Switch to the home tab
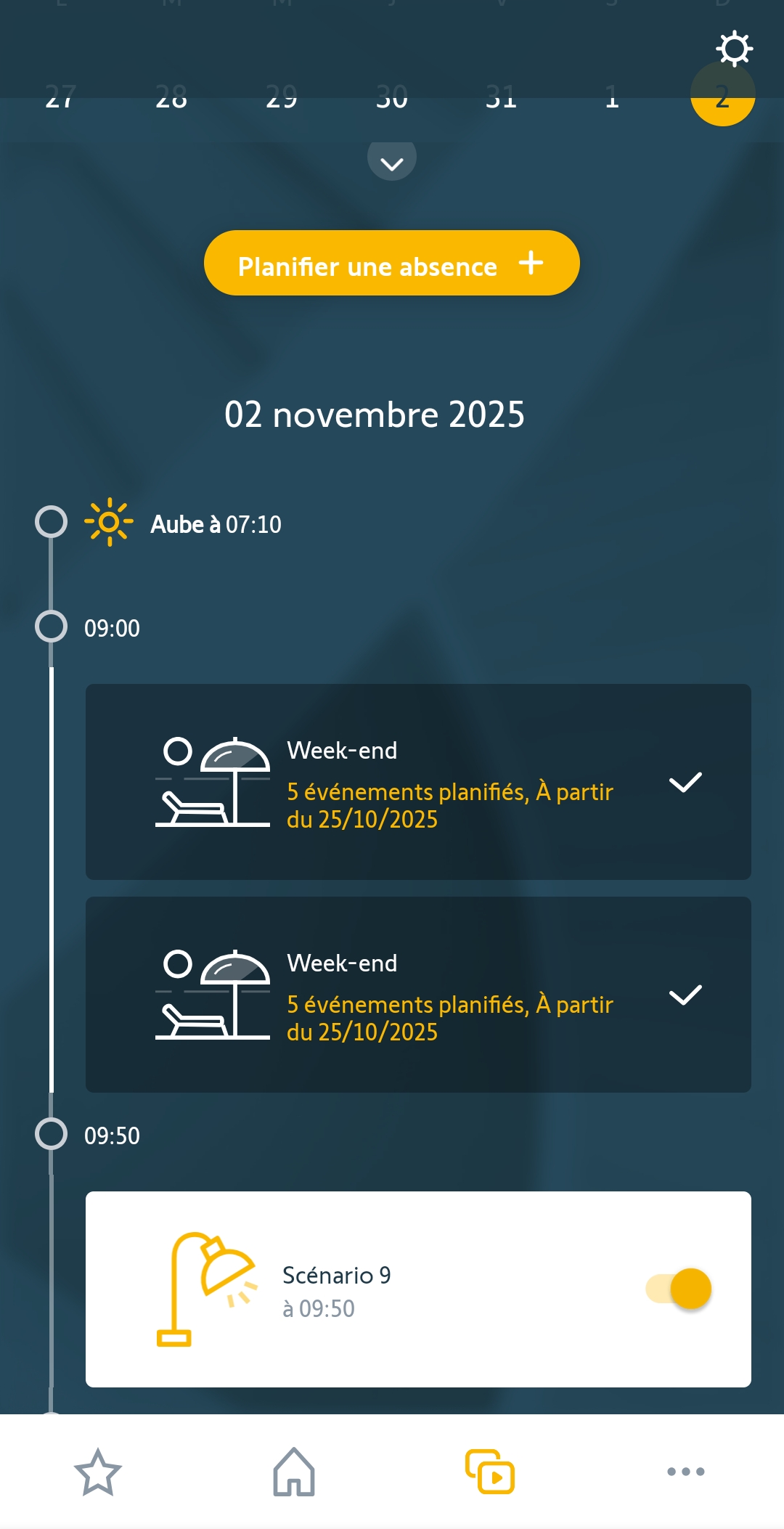 (x=294, y=1472)
